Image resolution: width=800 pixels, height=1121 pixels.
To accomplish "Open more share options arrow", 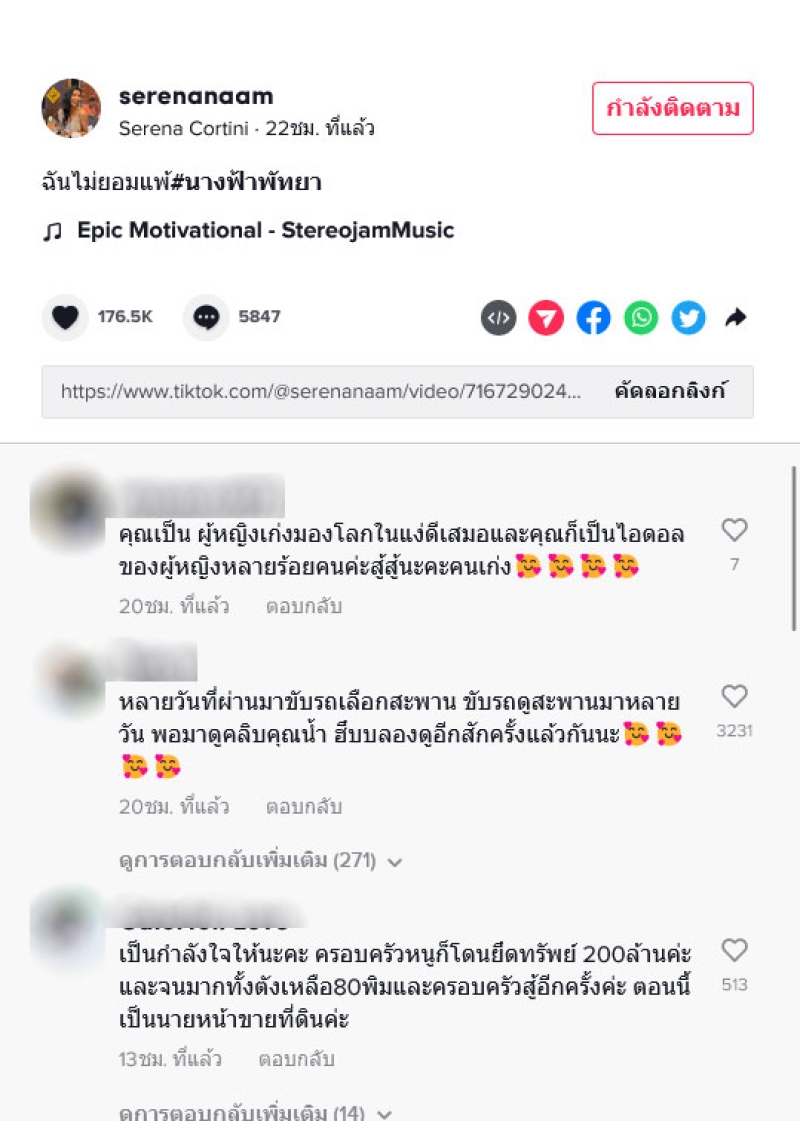I will [x=735, y=318].
